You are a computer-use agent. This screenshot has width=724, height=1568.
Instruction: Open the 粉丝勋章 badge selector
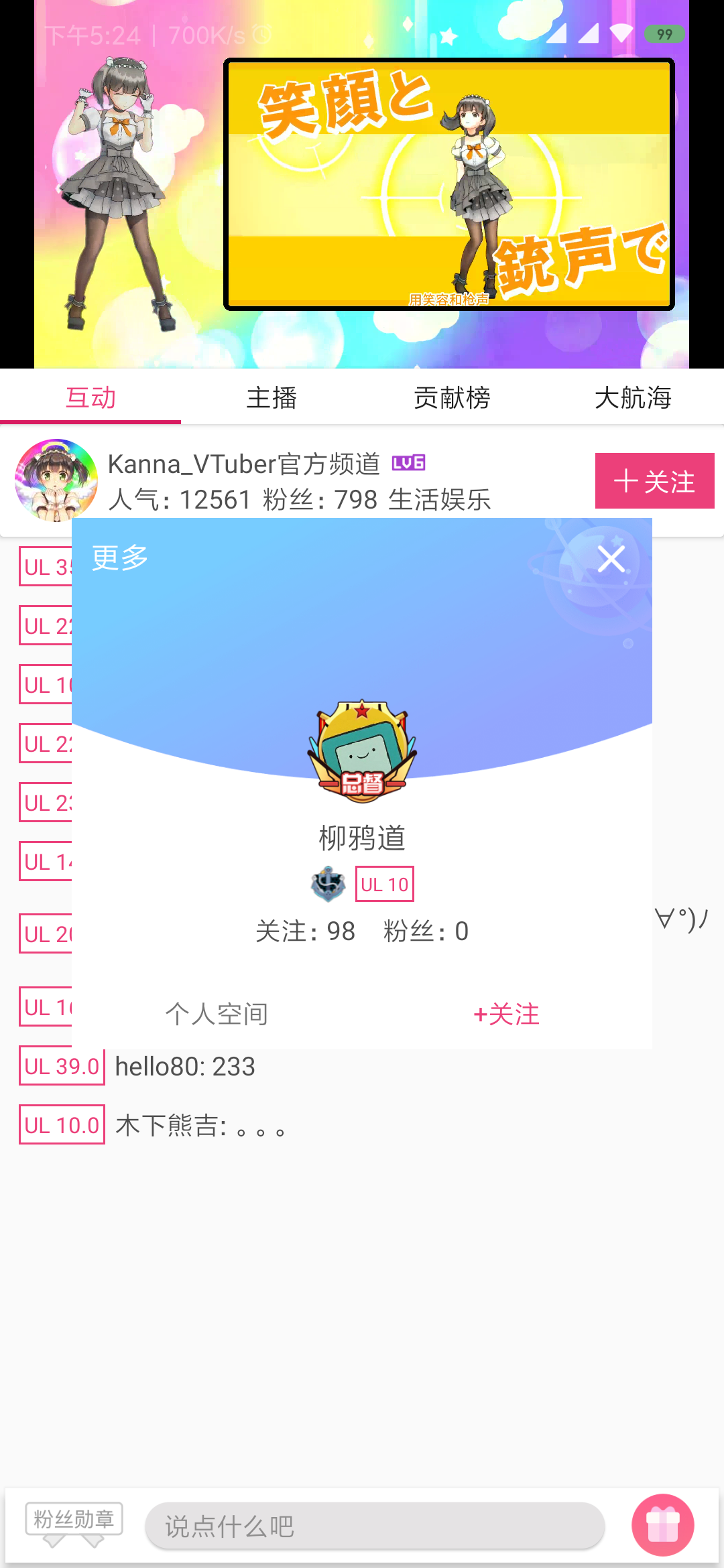pyautogui.click(x=74, y=1524)
